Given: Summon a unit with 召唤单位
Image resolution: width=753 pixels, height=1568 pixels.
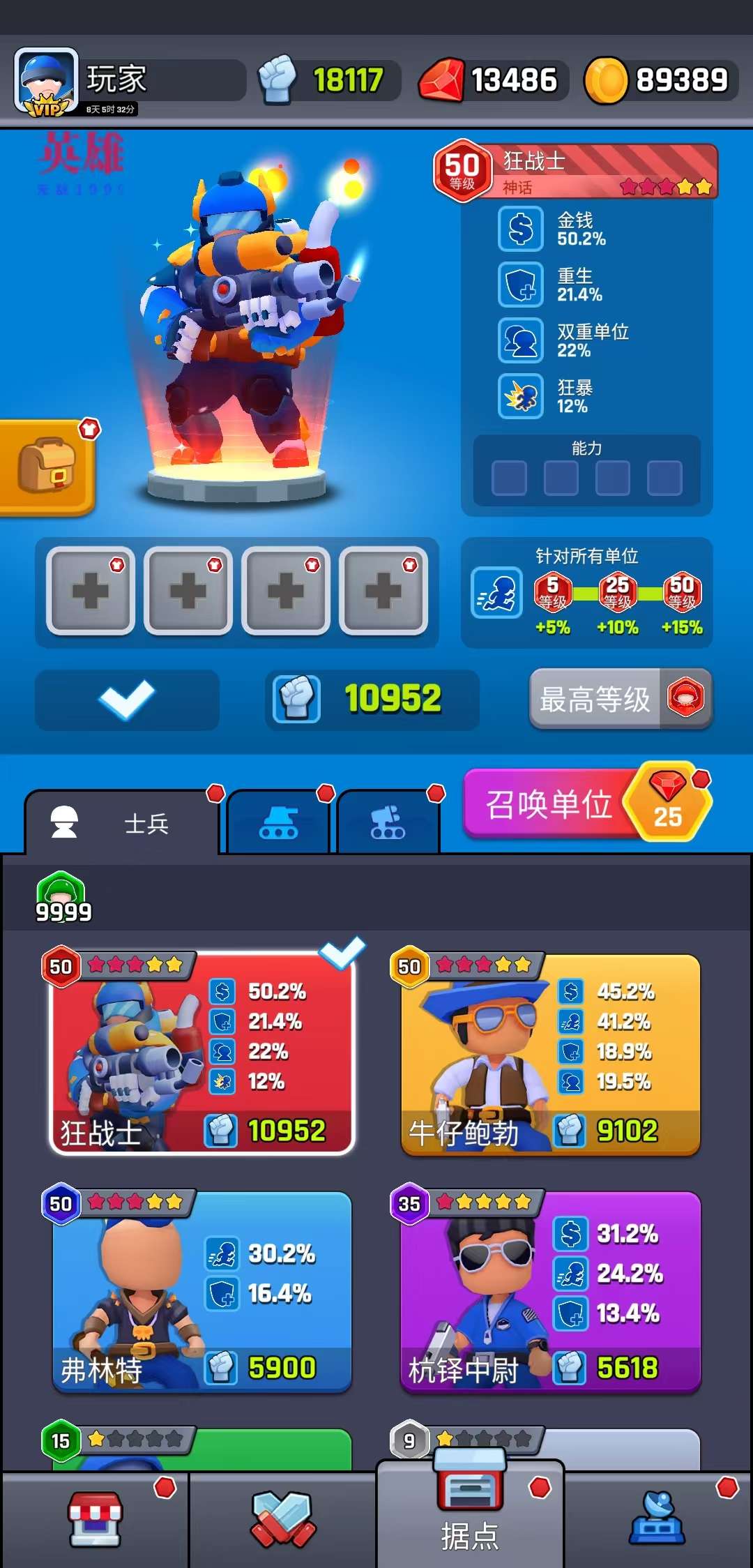Looking at the screenshot, I should [x=551, y=804].
